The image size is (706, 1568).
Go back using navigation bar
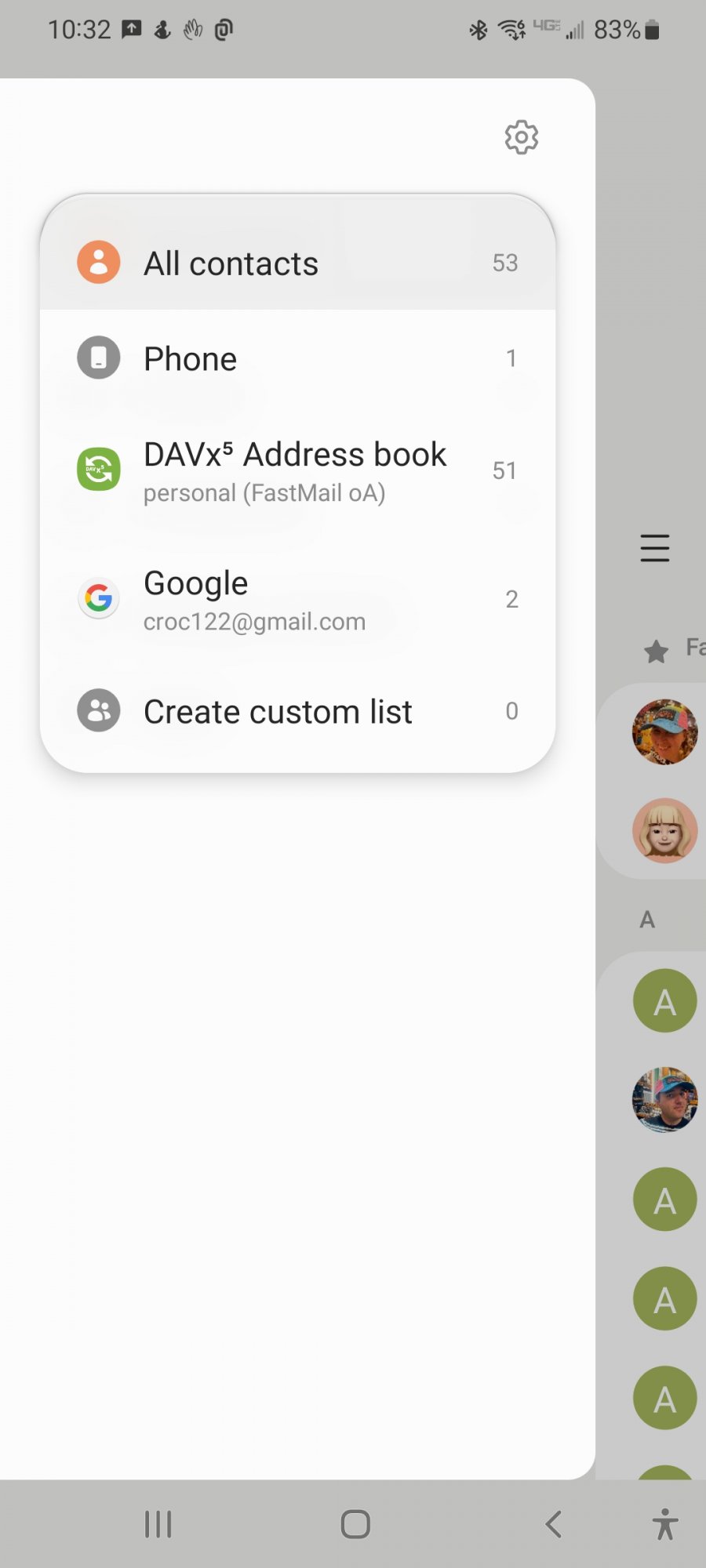tap(553, 1524)
